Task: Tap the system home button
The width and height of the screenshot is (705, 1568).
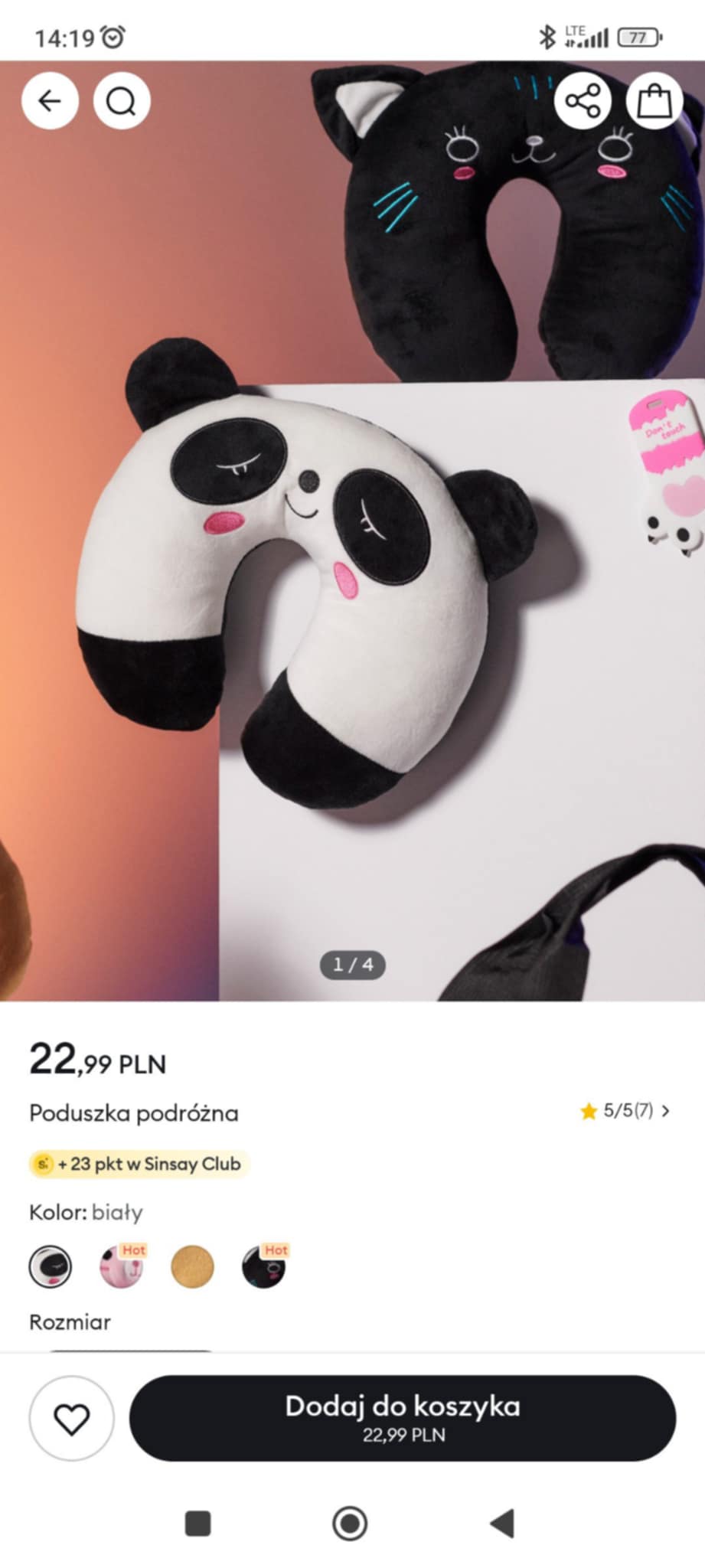Action: [350, 1523]
